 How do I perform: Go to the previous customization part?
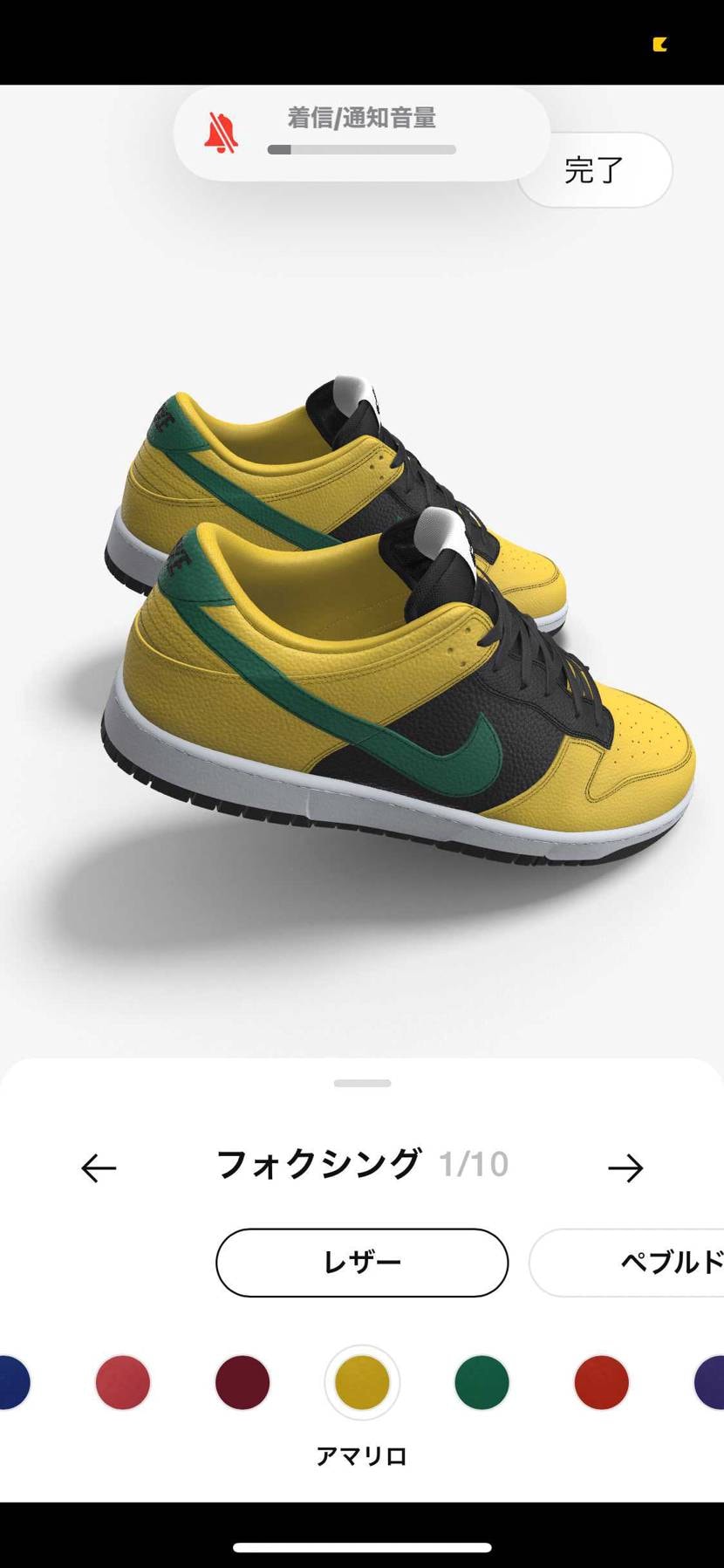pos(99,1167)
